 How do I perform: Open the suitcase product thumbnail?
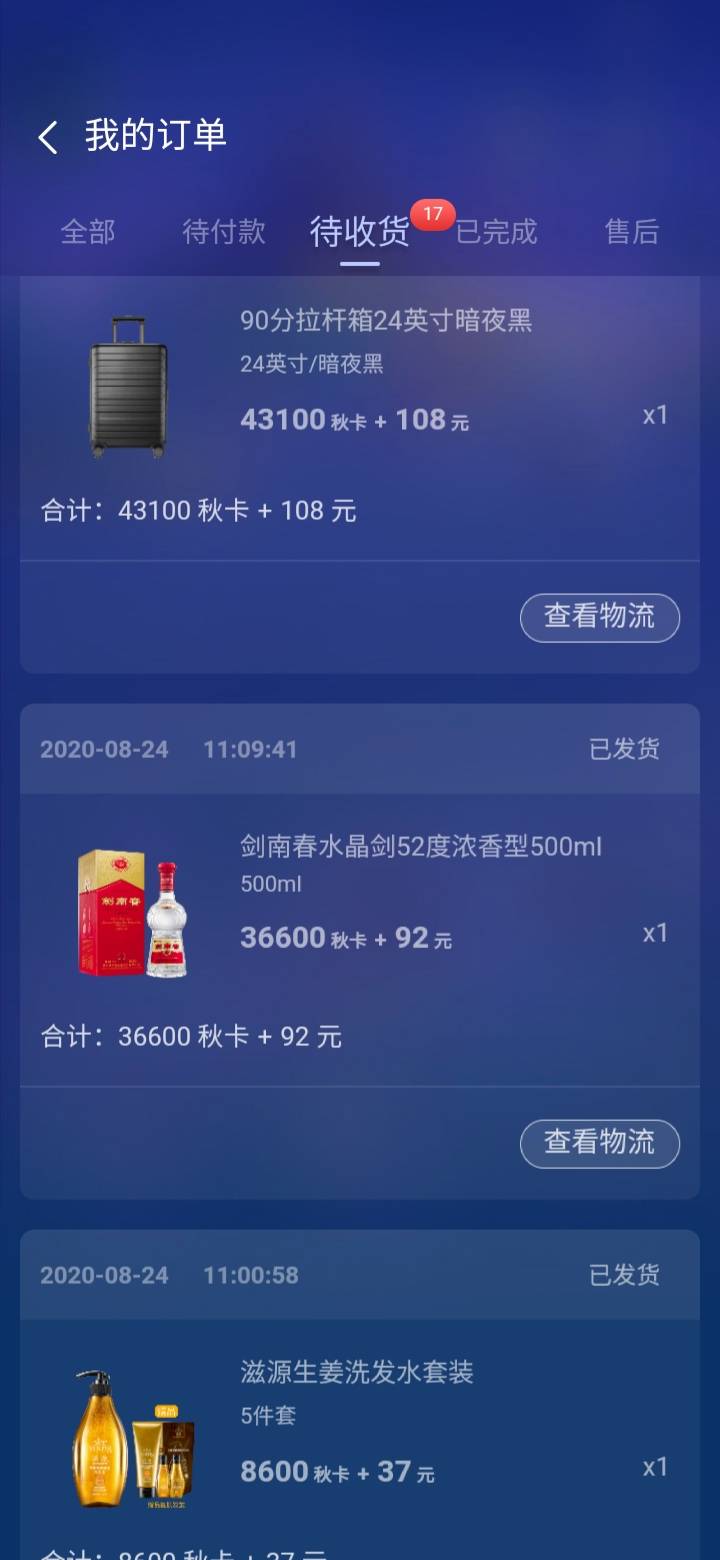(x=130, y=385)
